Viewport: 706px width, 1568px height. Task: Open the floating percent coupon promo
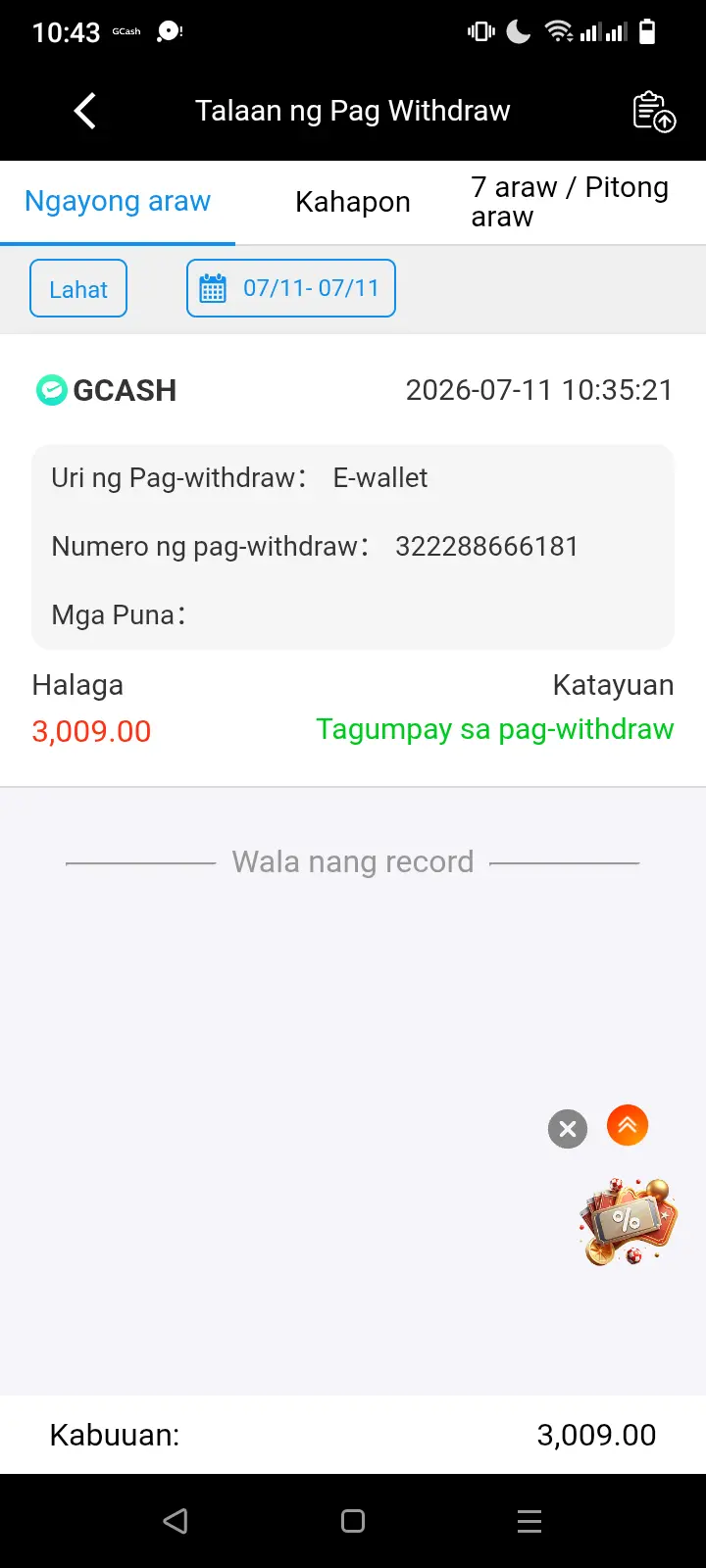628,1222
